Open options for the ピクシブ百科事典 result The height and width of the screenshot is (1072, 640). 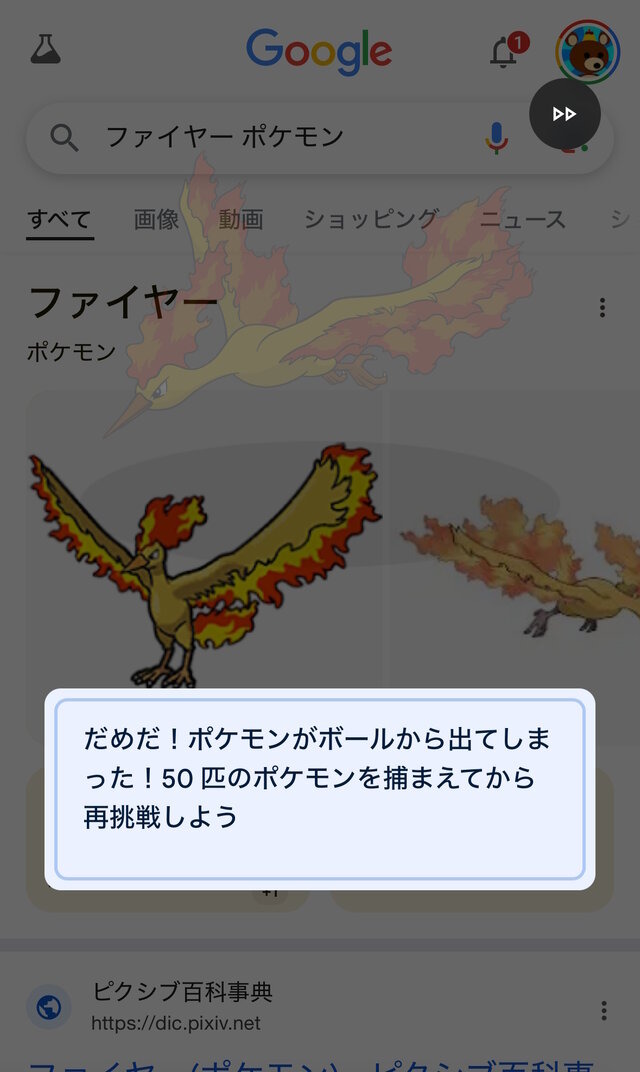(x=603, y=1011)
